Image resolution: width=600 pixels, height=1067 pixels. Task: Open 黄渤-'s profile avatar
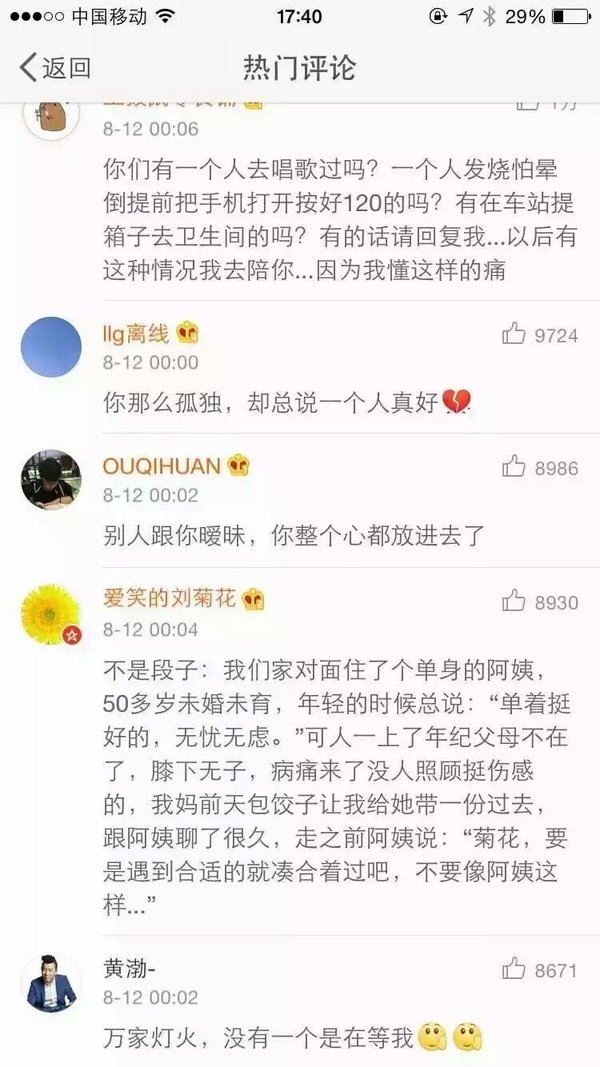(x=51, y=982)
